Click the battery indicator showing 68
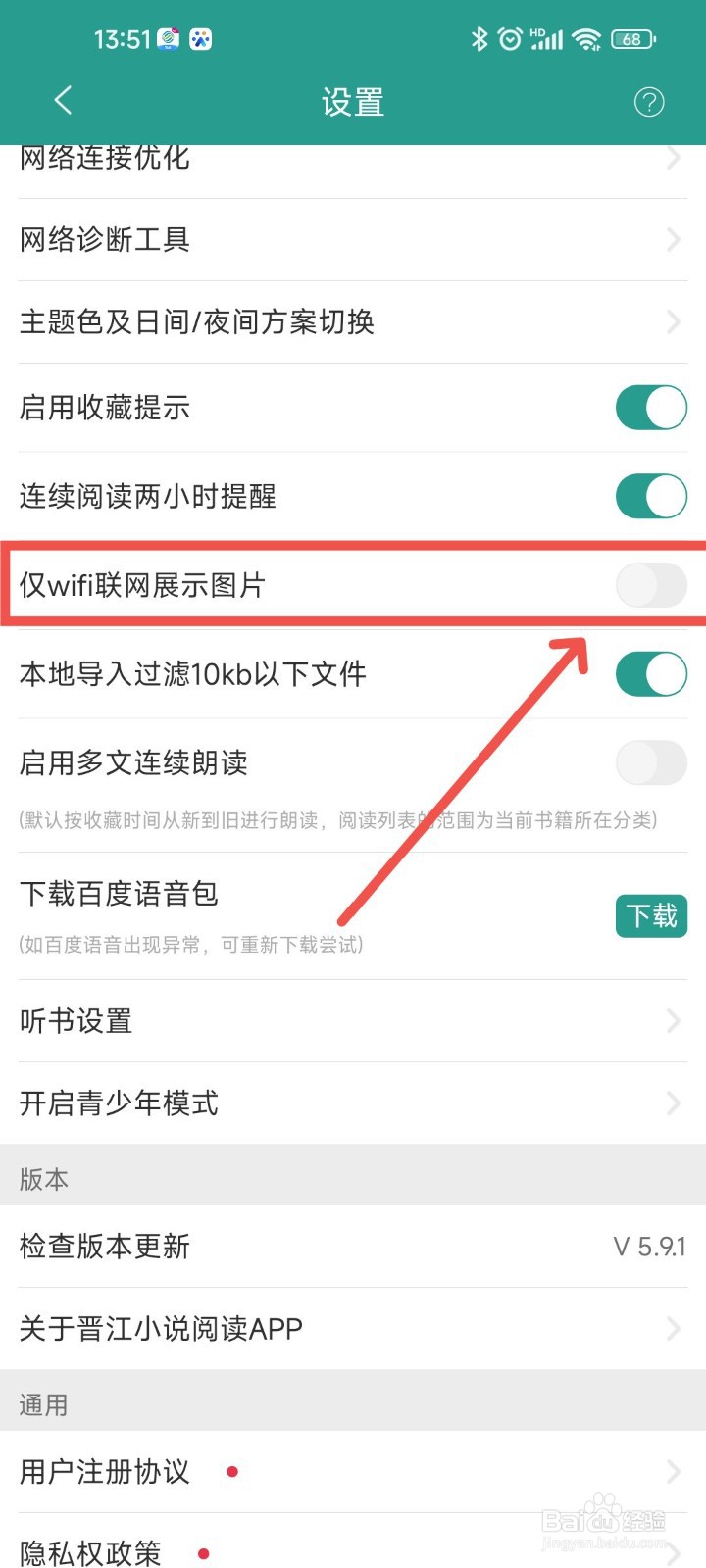Image resolution: width=706 pixels, height=1568 pixels. (x=632, y=39)
